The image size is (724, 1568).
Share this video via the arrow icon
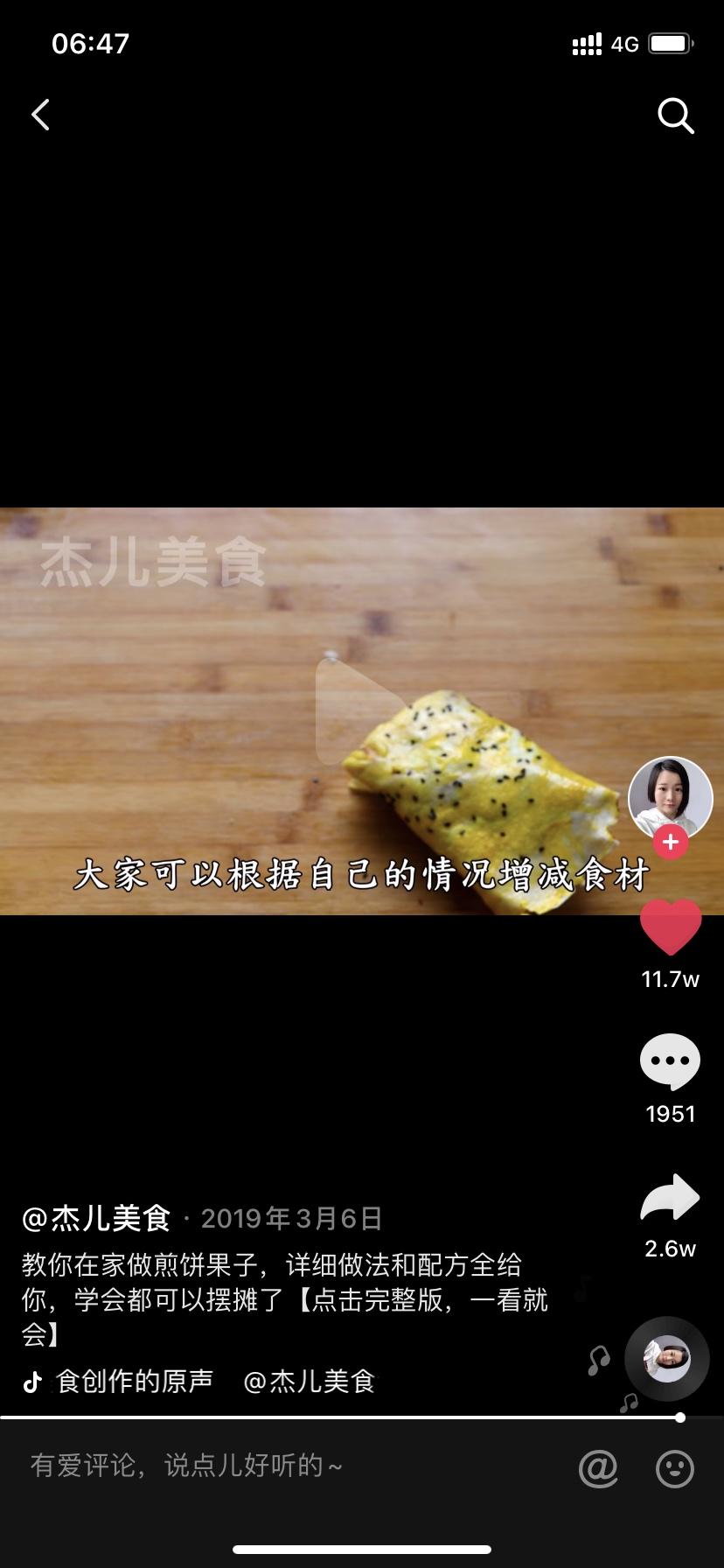point(671,1198)
